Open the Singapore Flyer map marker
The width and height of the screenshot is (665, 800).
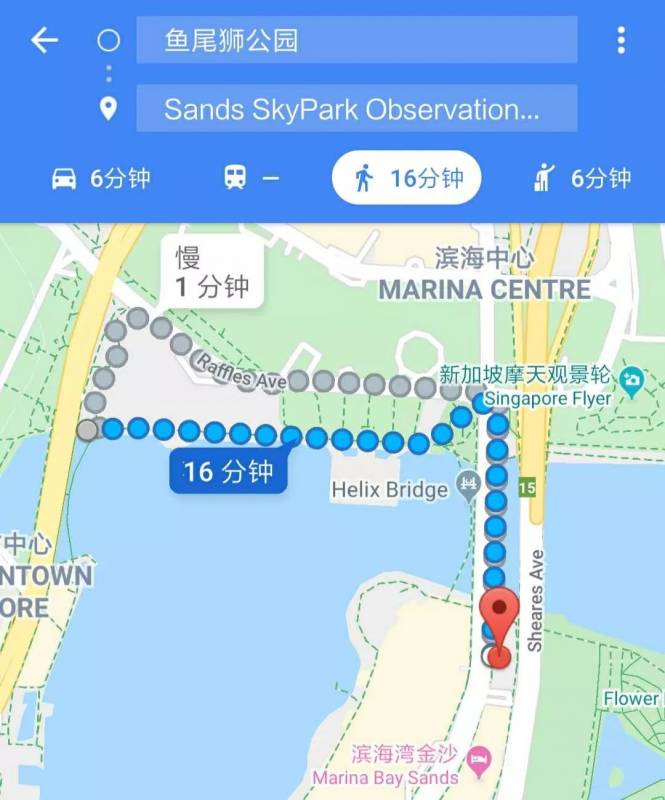point(631,379)
